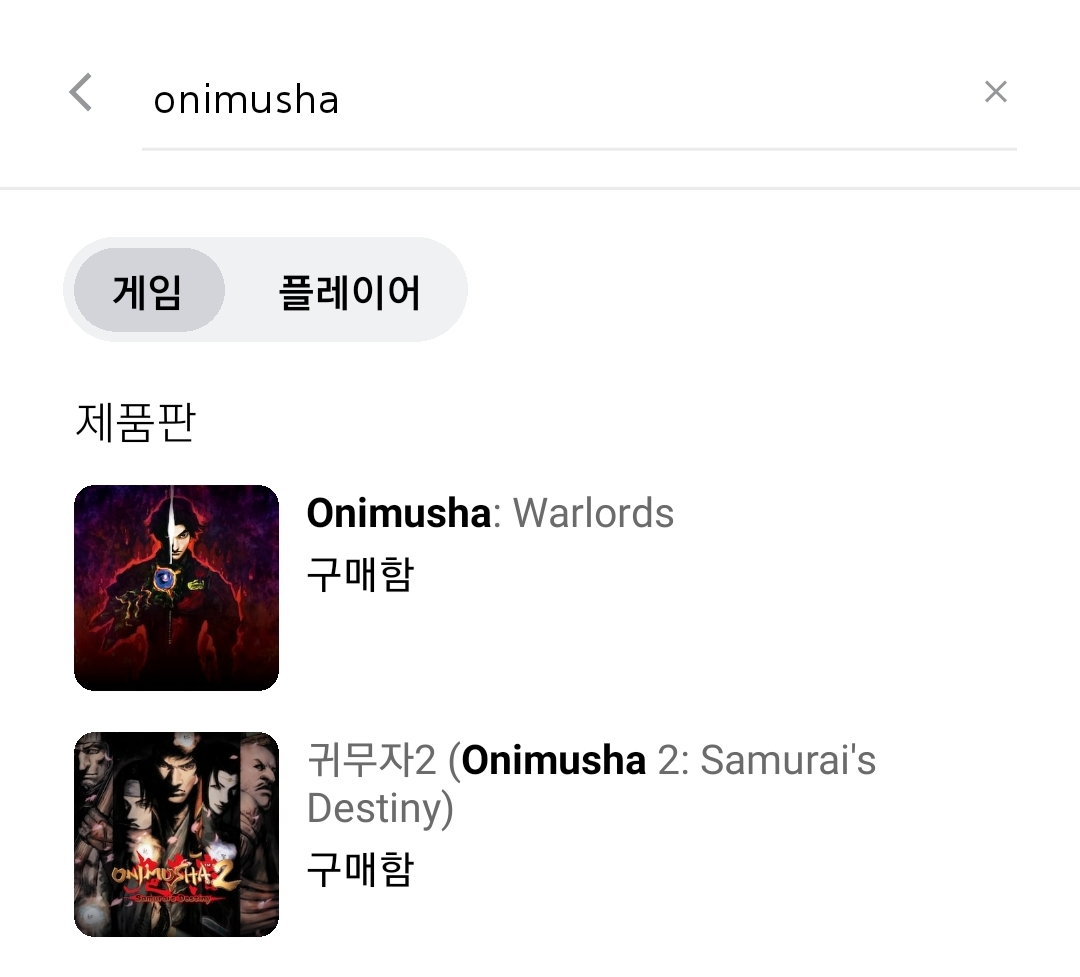1080x977 pixels.
Task: Select the 게임 tab
Action: pos(148,291)
